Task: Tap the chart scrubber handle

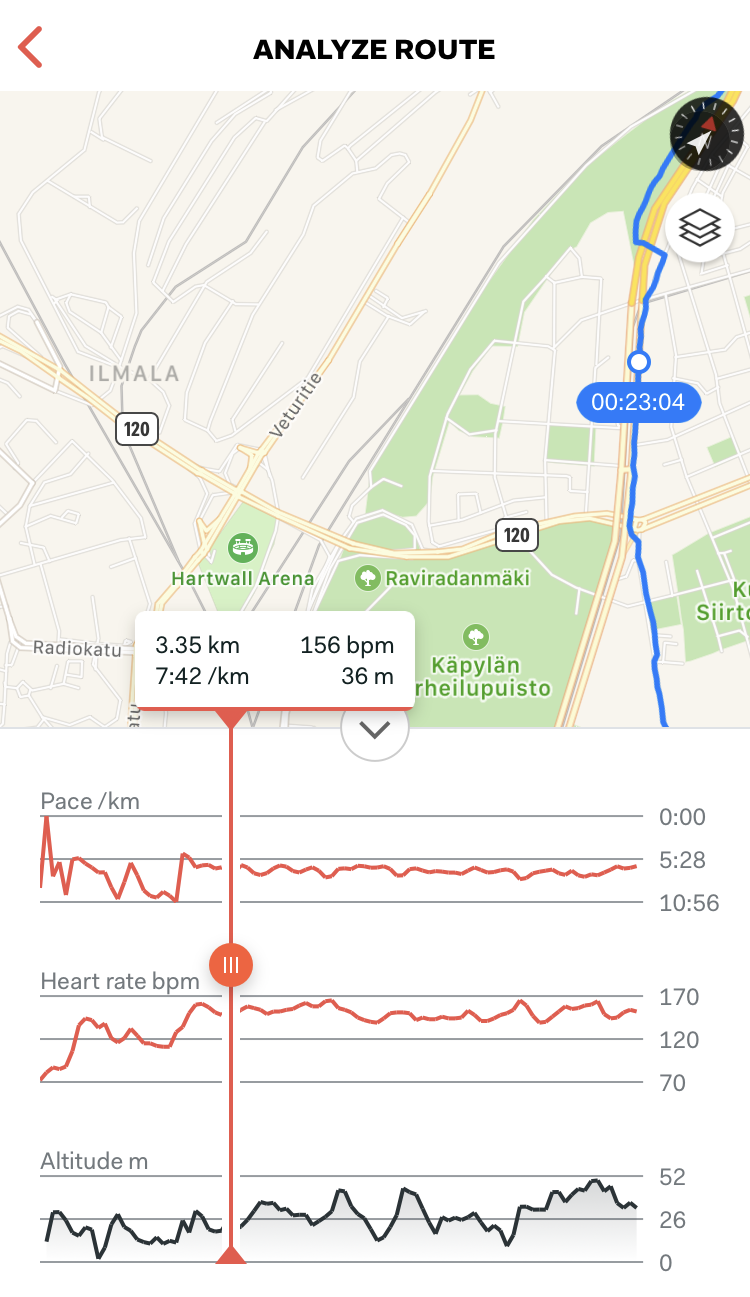Action: coord(231,965)
